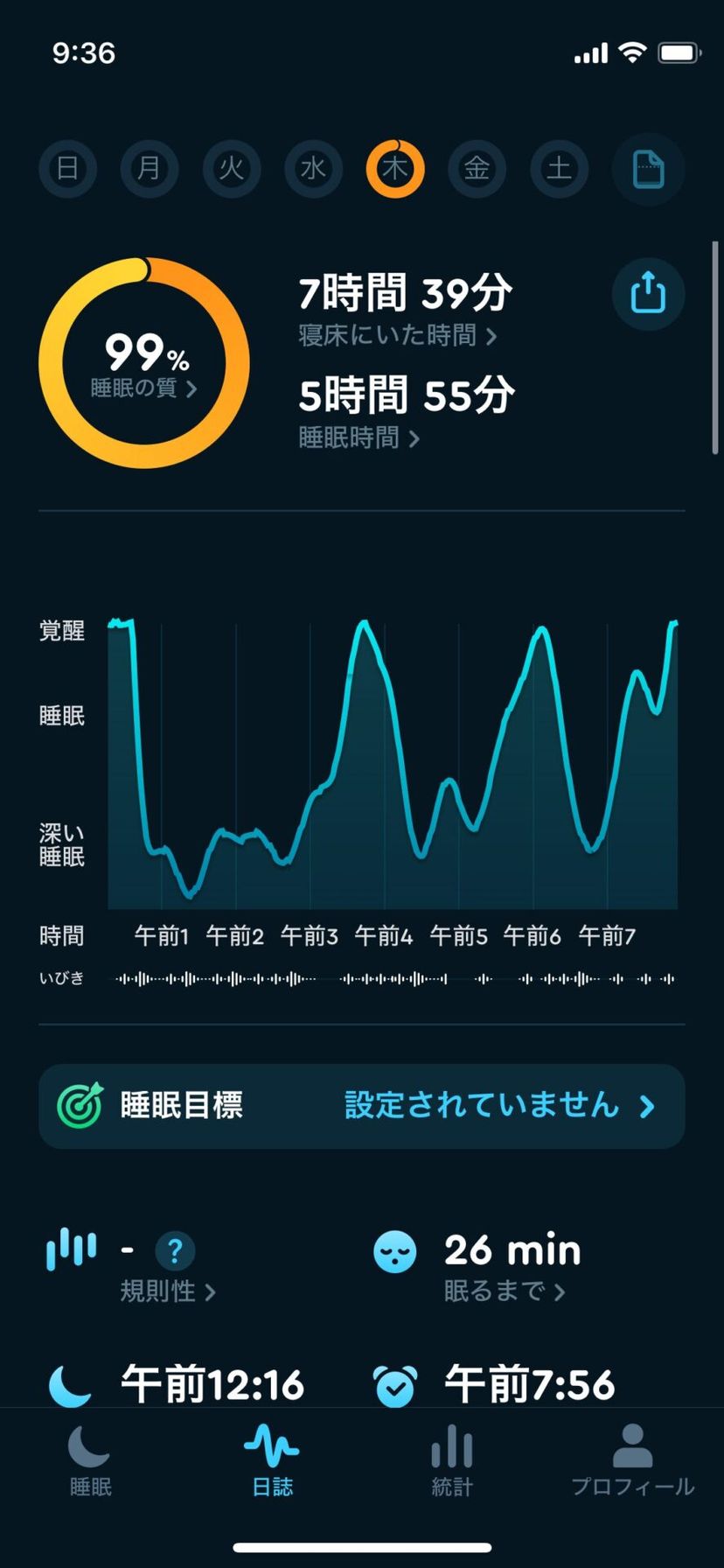Open 眠るまで 26 min details

coord(505,1291)
